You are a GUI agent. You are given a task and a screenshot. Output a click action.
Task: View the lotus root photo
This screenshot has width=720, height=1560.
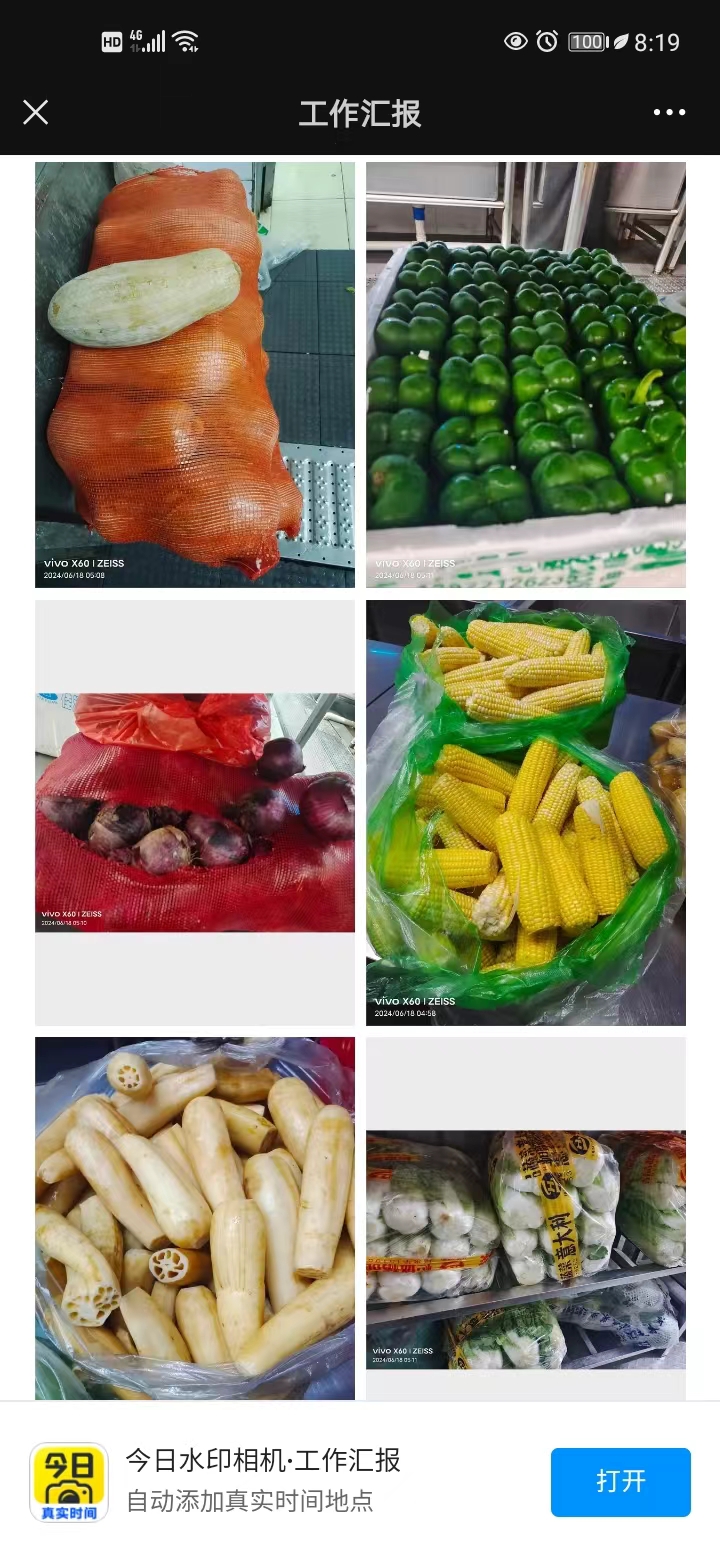[195, 1218]
